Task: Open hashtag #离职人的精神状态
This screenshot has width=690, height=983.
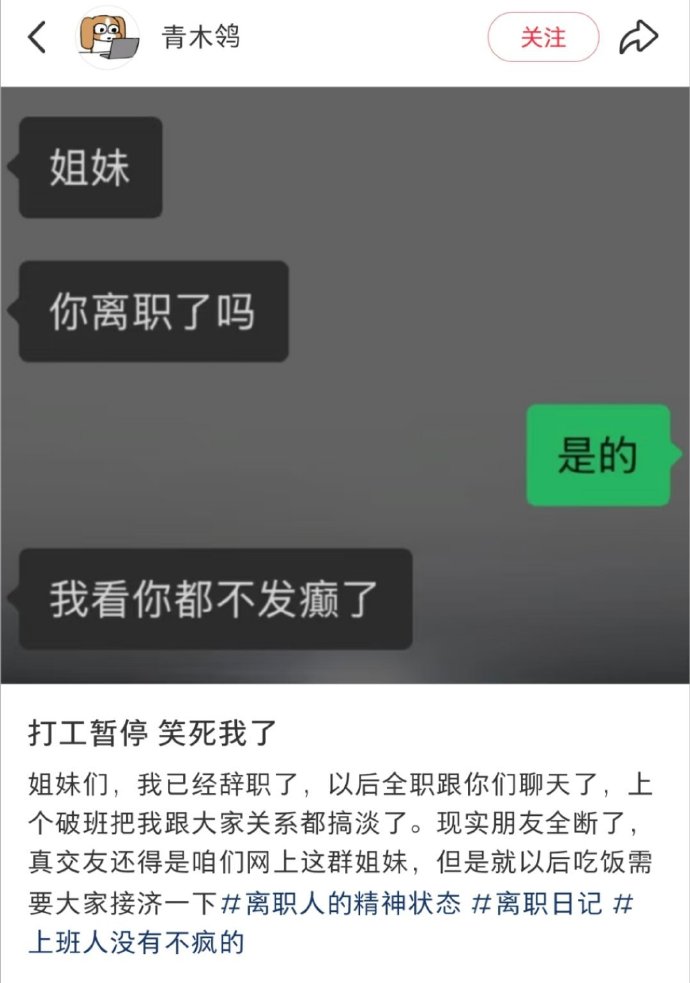Action: point(340,903)
